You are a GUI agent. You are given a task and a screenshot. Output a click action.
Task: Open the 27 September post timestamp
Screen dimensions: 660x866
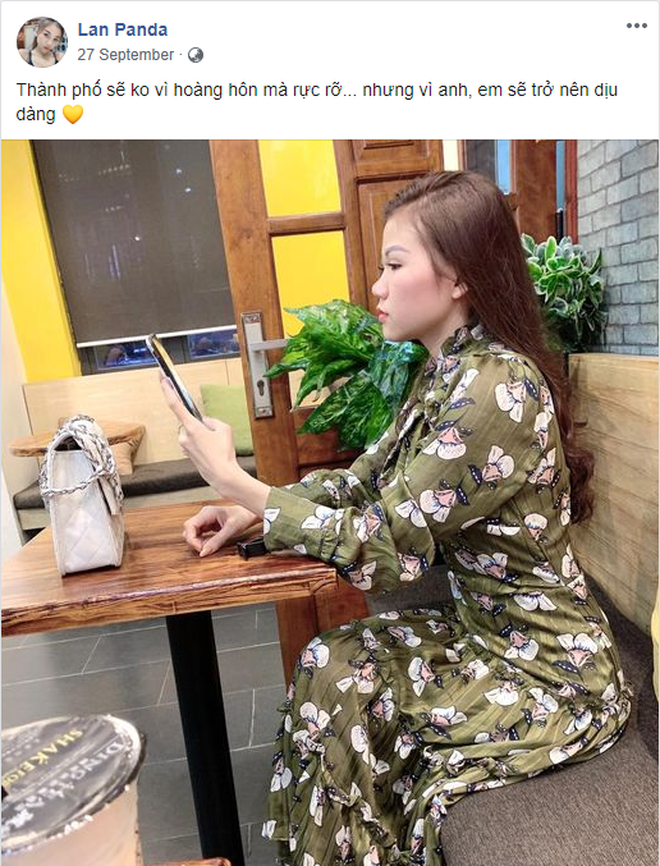pos(125,55)
